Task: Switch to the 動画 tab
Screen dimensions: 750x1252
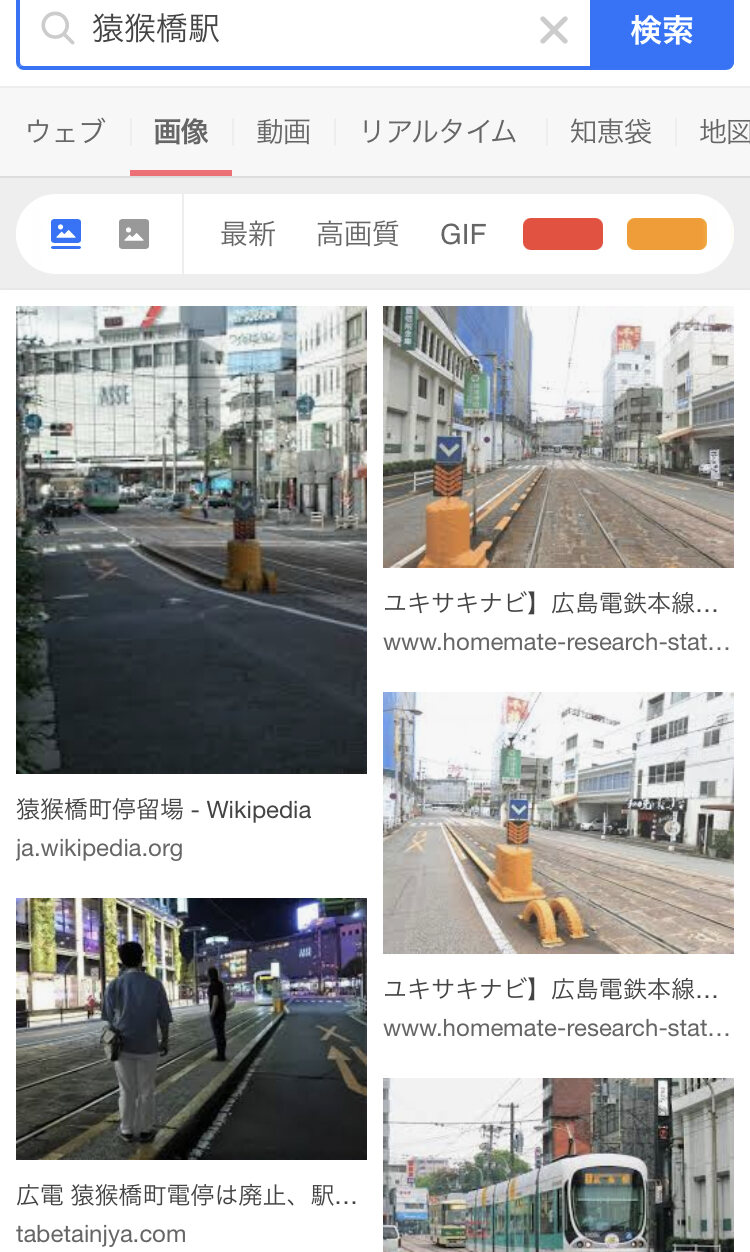Action: (283, 132)
